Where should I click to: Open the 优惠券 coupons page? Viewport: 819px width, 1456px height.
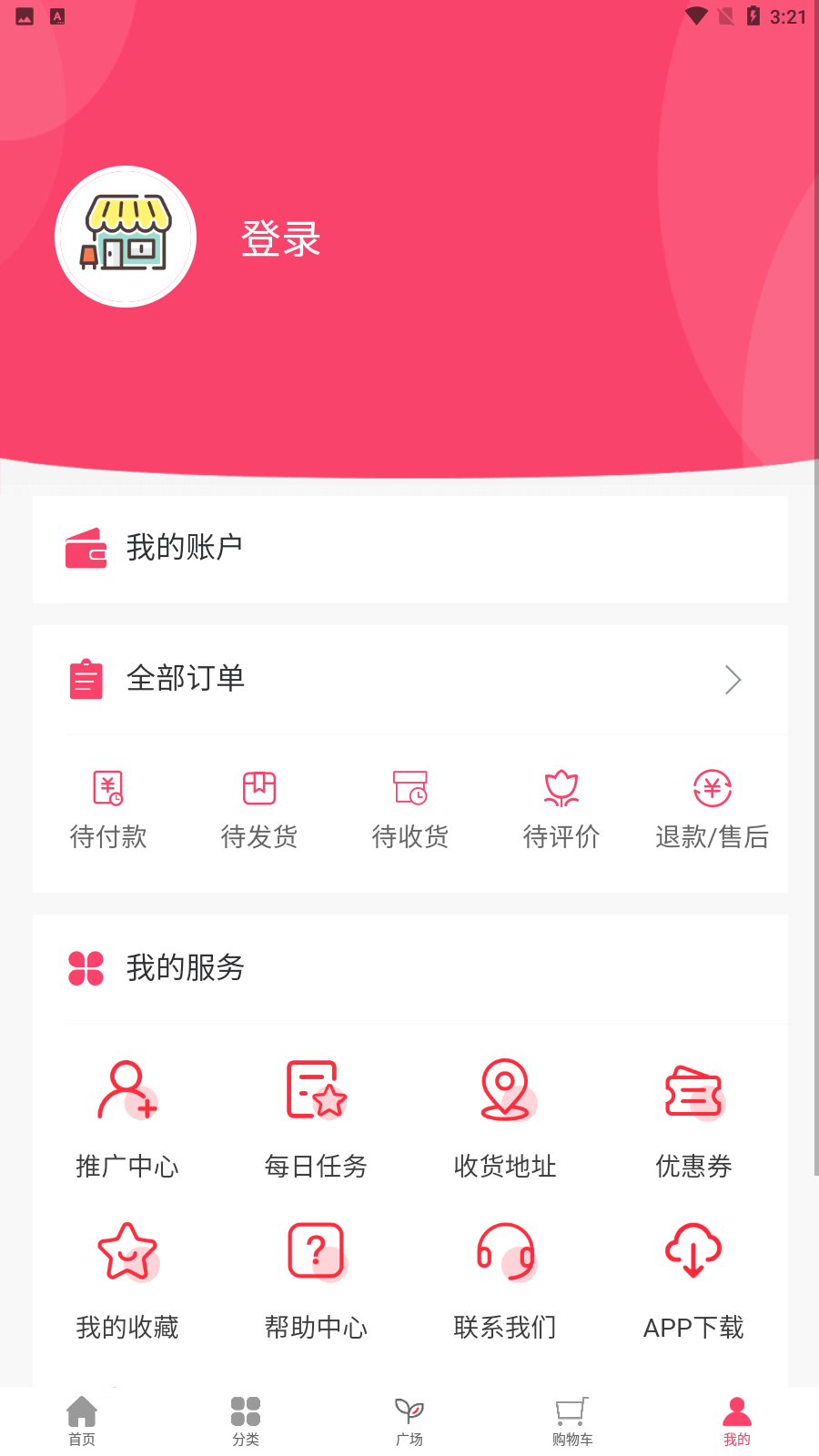point(693,1115)
